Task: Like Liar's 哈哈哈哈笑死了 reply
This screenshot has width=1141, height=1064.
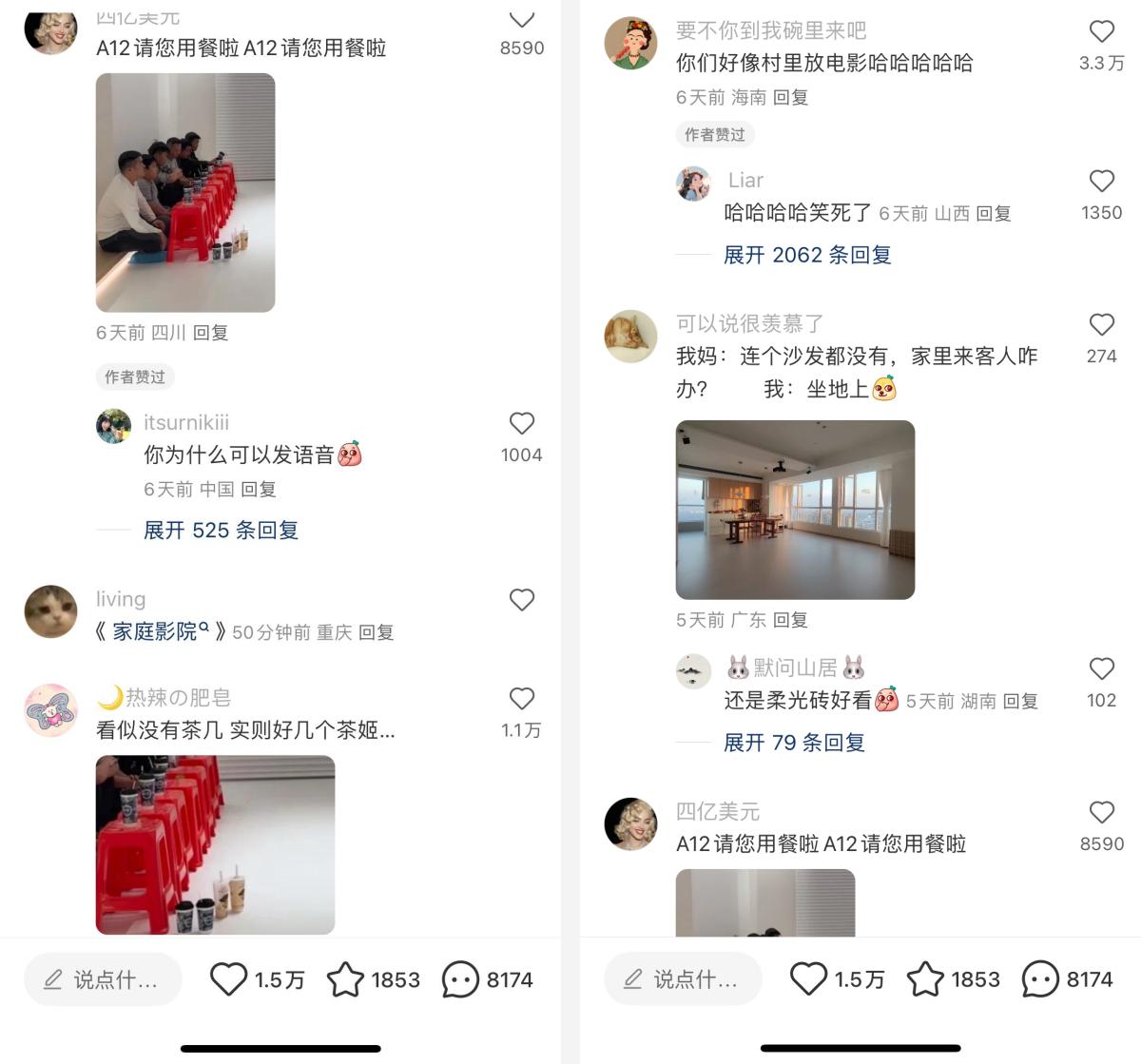Action: (x=1101, y=182)
